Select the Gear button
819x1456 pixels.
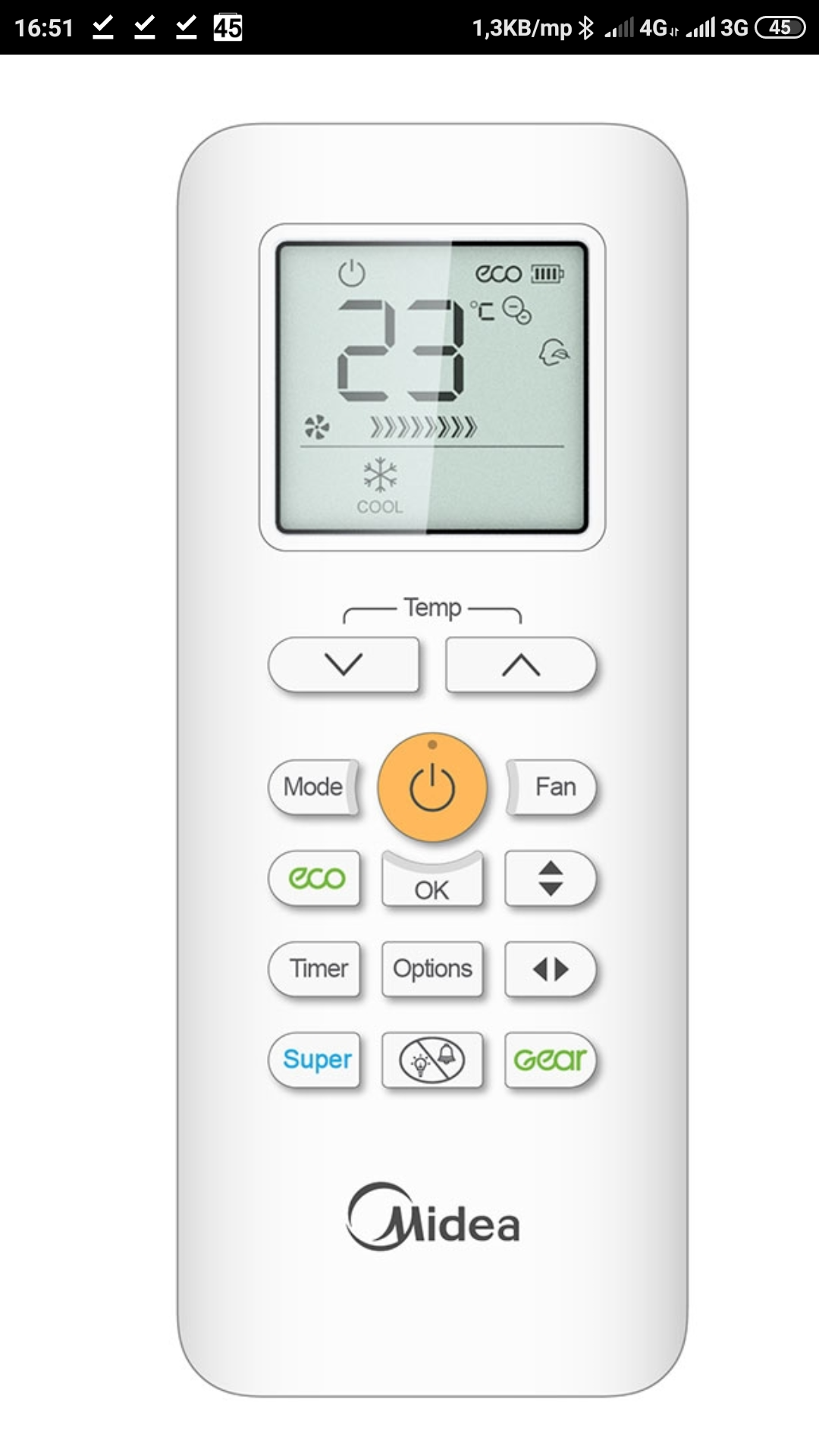551,1059
